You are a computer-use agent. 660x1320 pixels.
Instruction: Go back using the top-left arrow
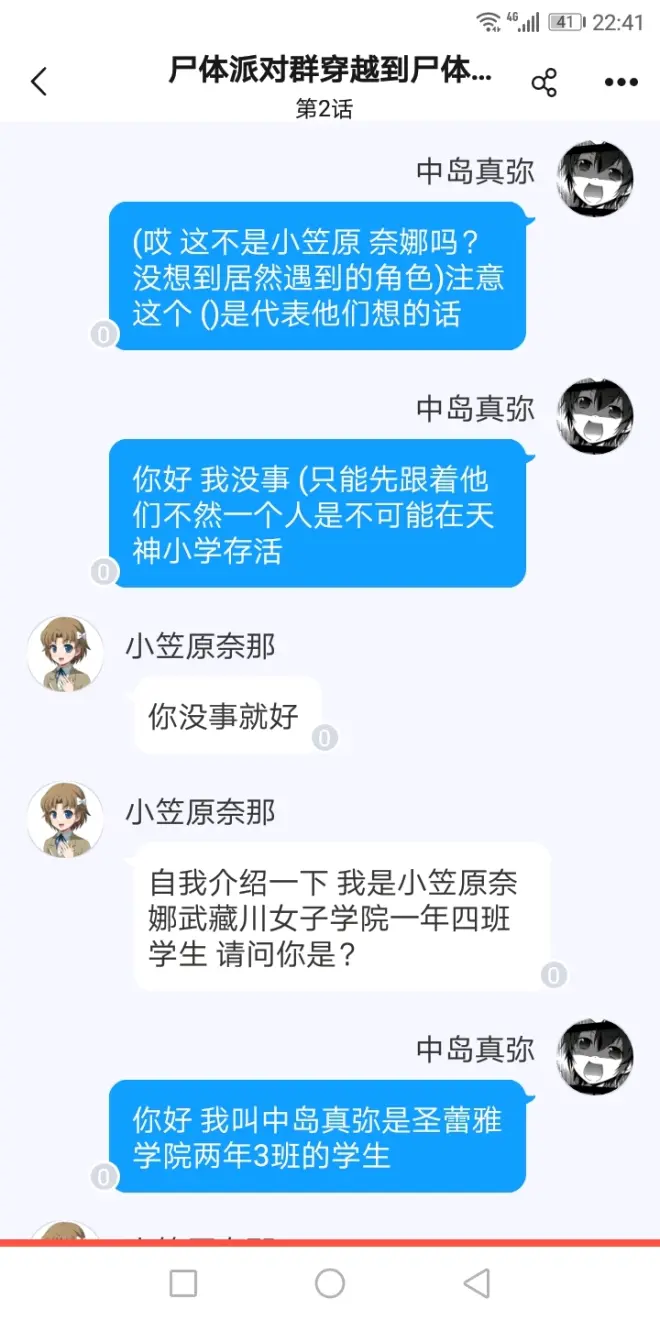point(39,82)
